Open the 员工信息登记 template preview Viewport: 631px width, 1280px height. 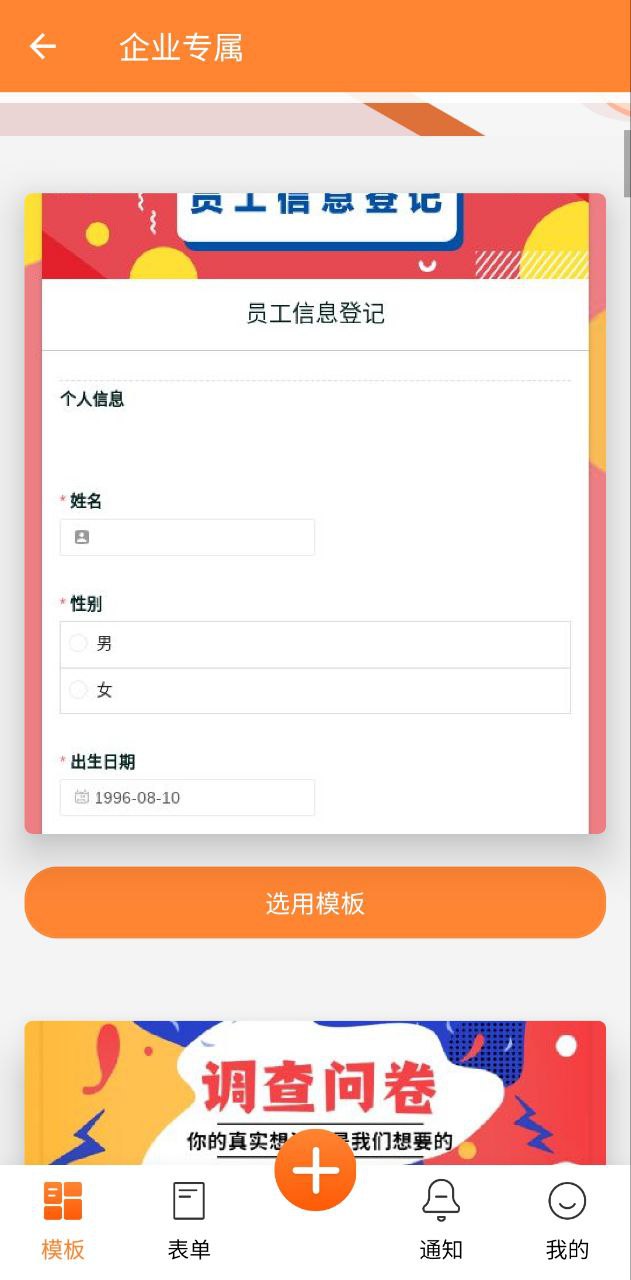315,512
